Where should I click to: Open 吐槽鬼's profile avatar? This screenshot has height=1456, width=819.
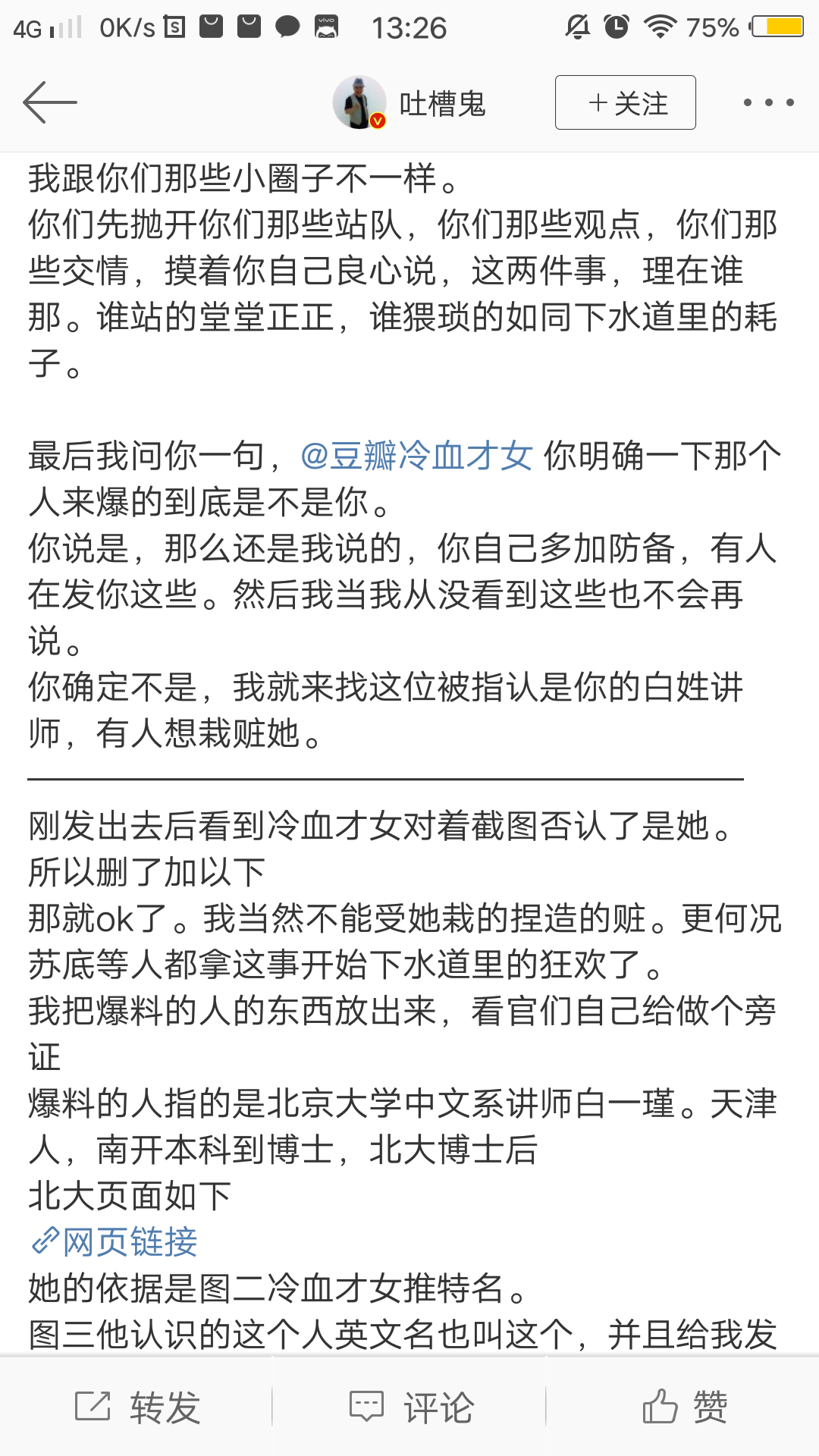point(359,102)
